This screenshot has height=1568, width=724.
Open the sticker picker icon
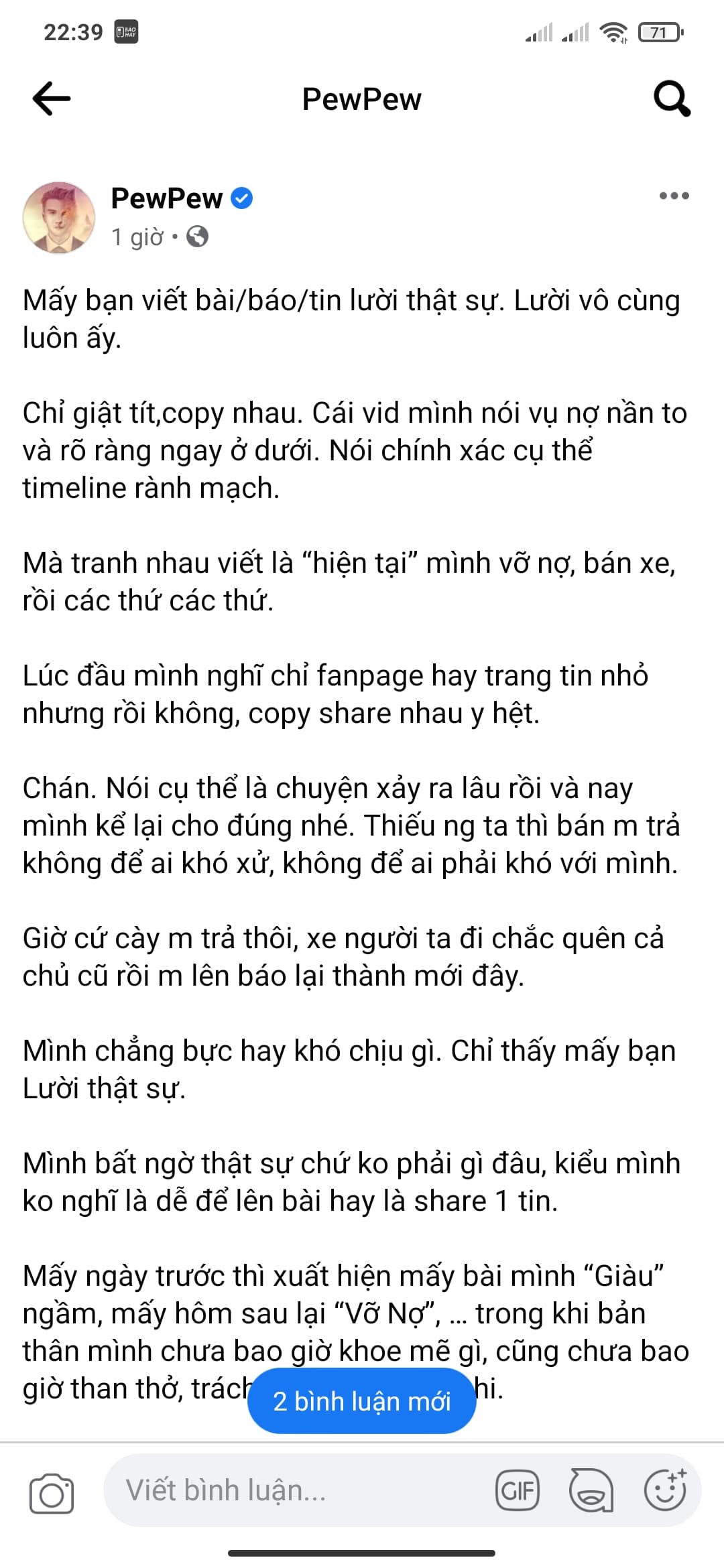click(591, 1490)
